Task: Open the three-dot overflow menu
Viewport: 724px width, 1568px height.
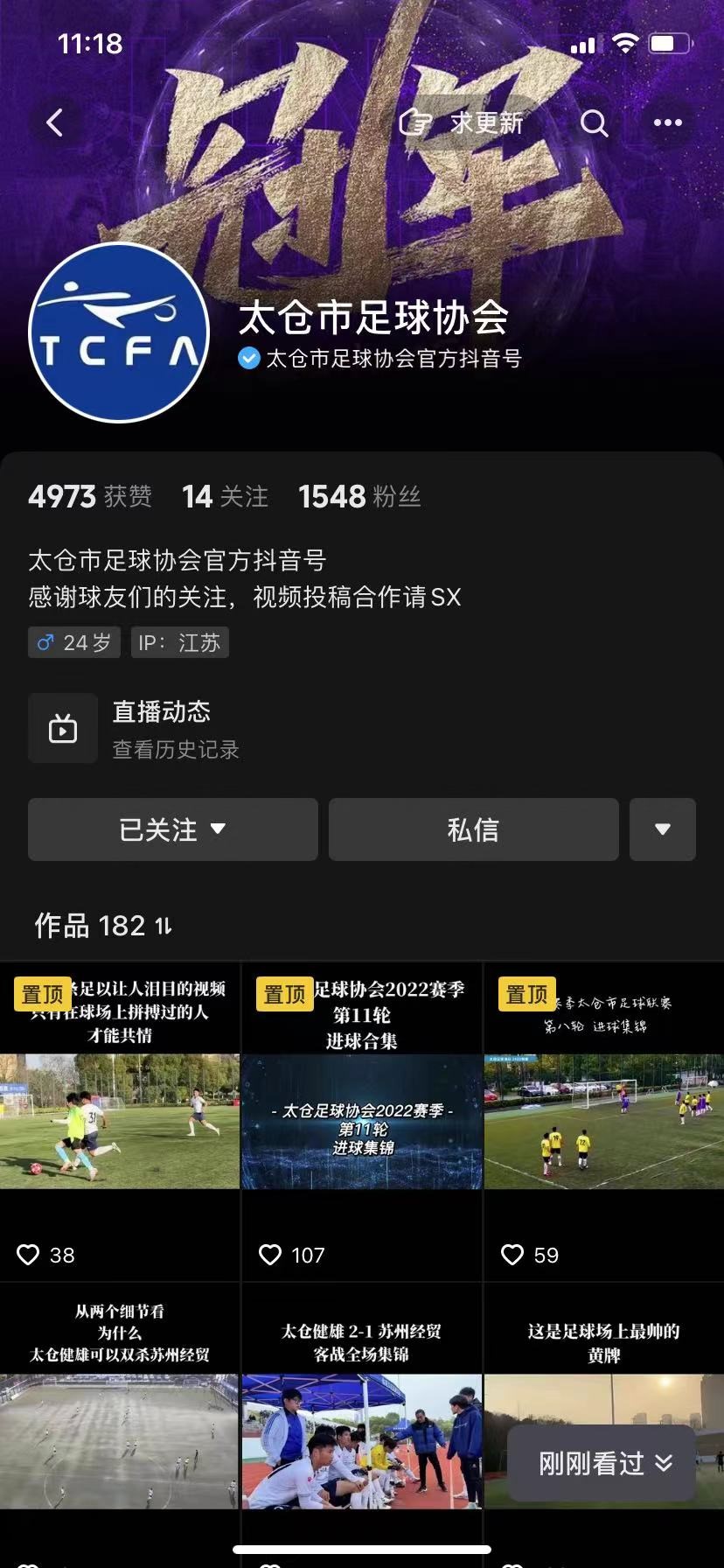Action: pyautogui.click(x=667, y=123)
